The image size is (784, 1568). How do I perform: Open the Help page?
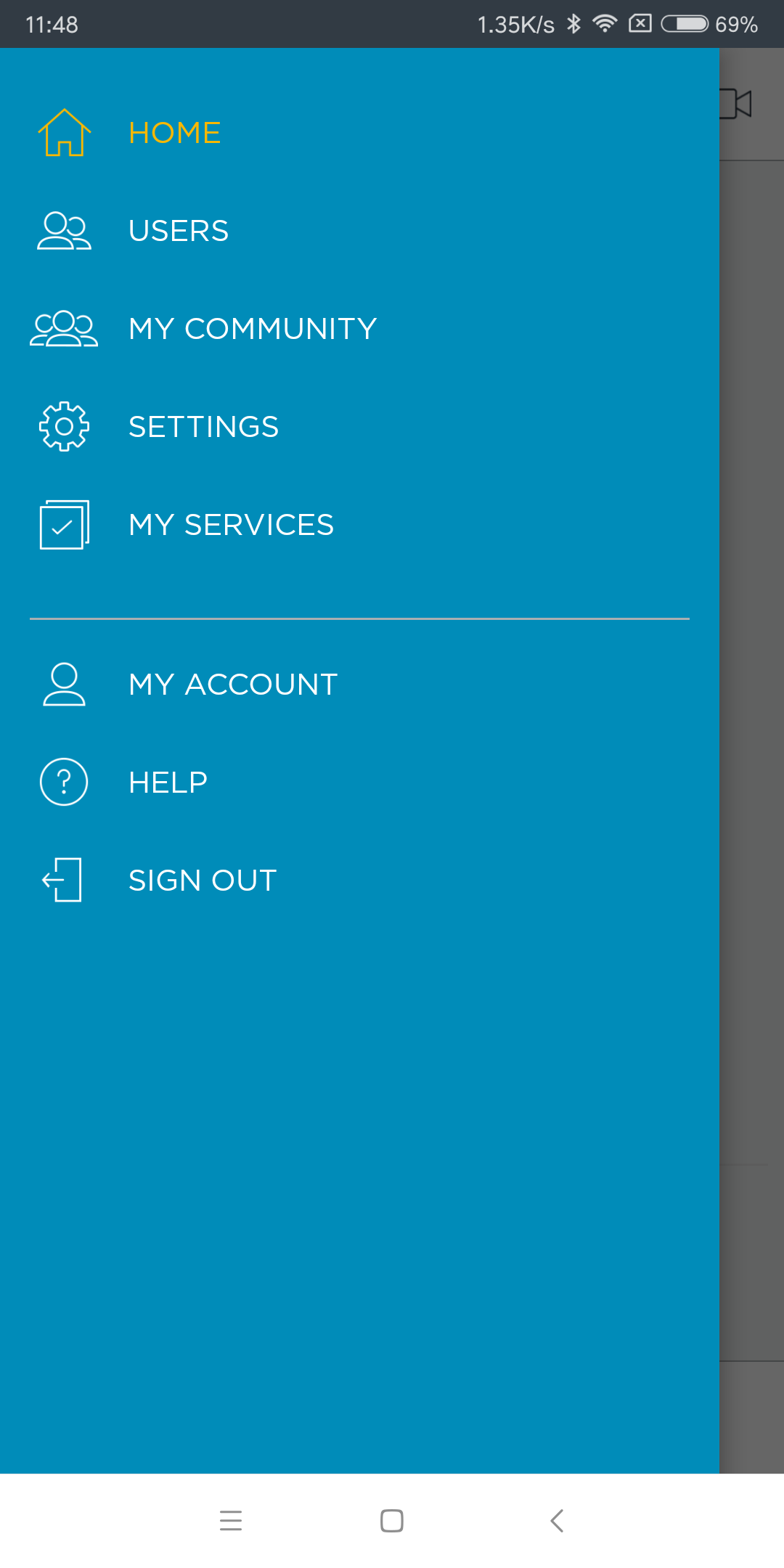click(x=359, y=783)
